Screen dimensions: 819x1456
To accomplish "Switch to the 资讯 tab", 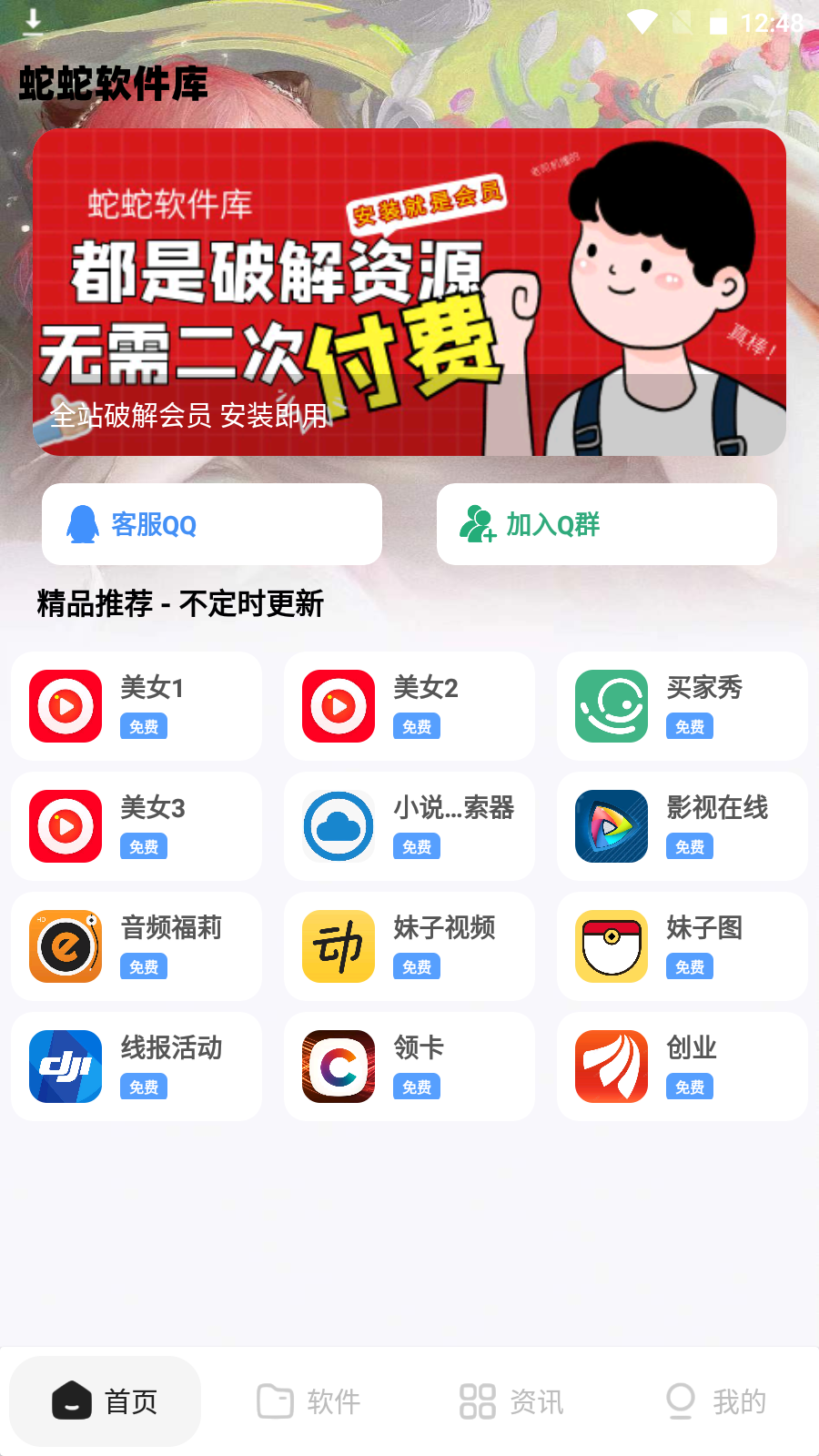I will pyautogui.click(x=511, y=1401).
